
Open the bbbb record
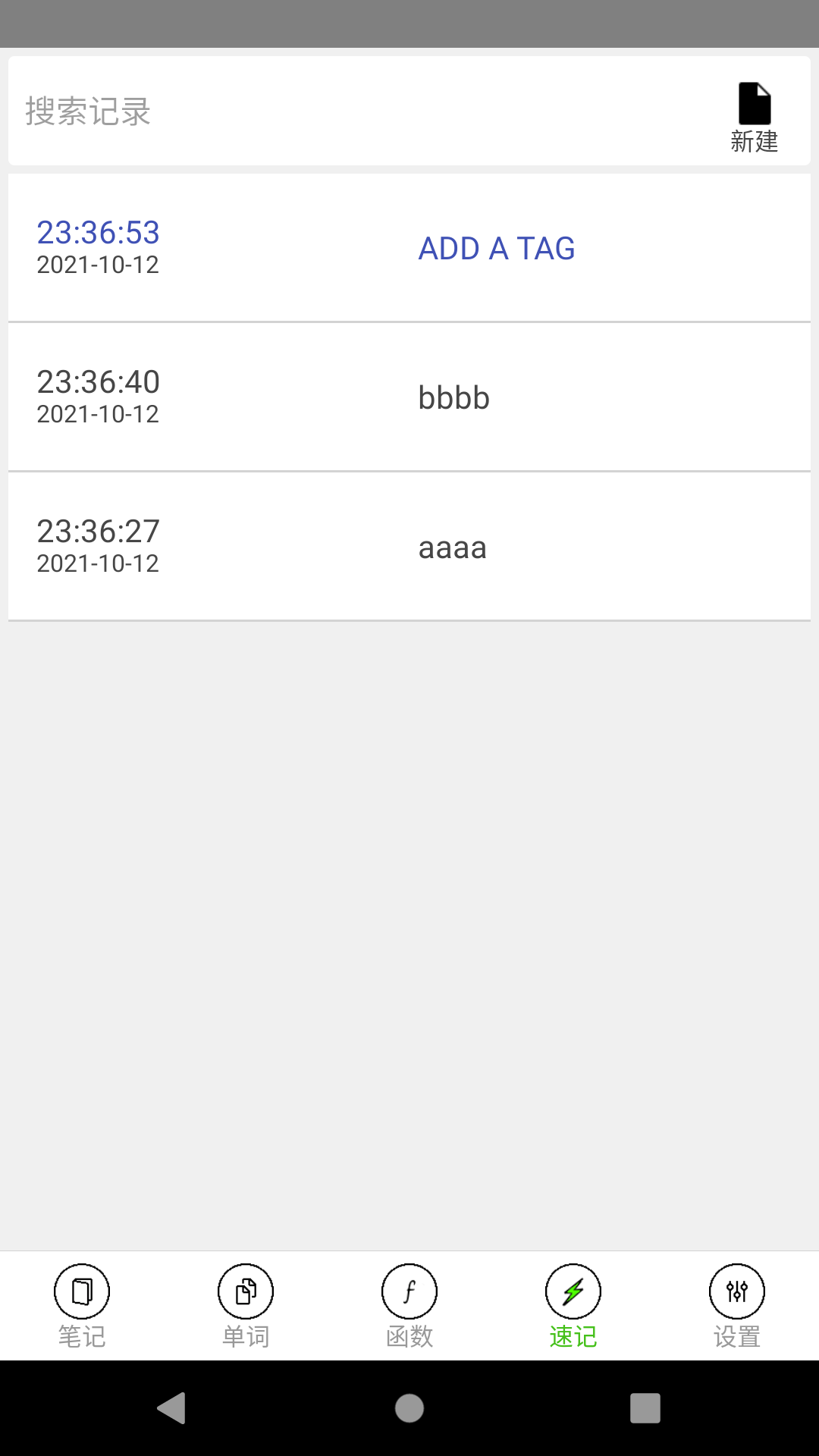409,397
